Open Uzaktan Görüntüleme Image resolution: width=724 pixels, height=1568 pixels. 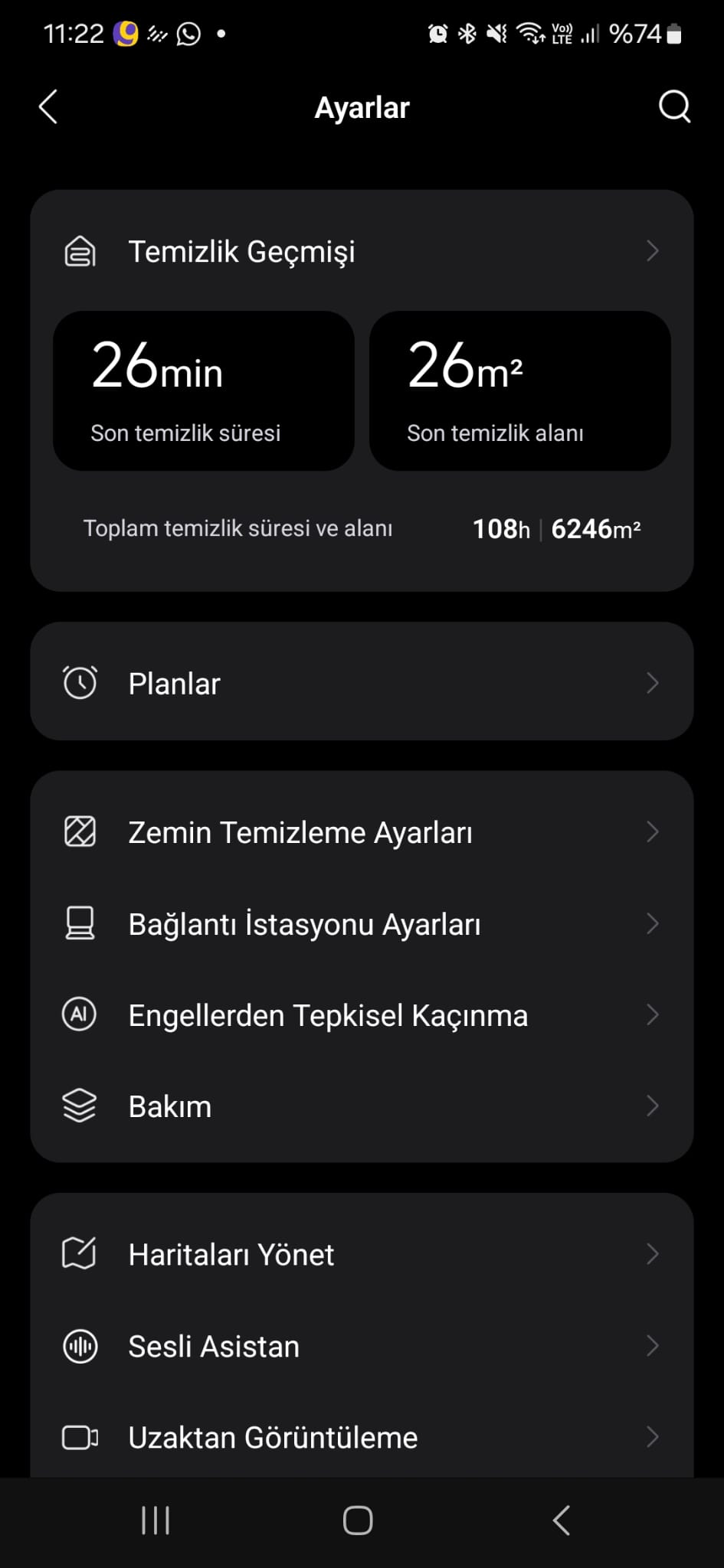tap(362, 1437)
